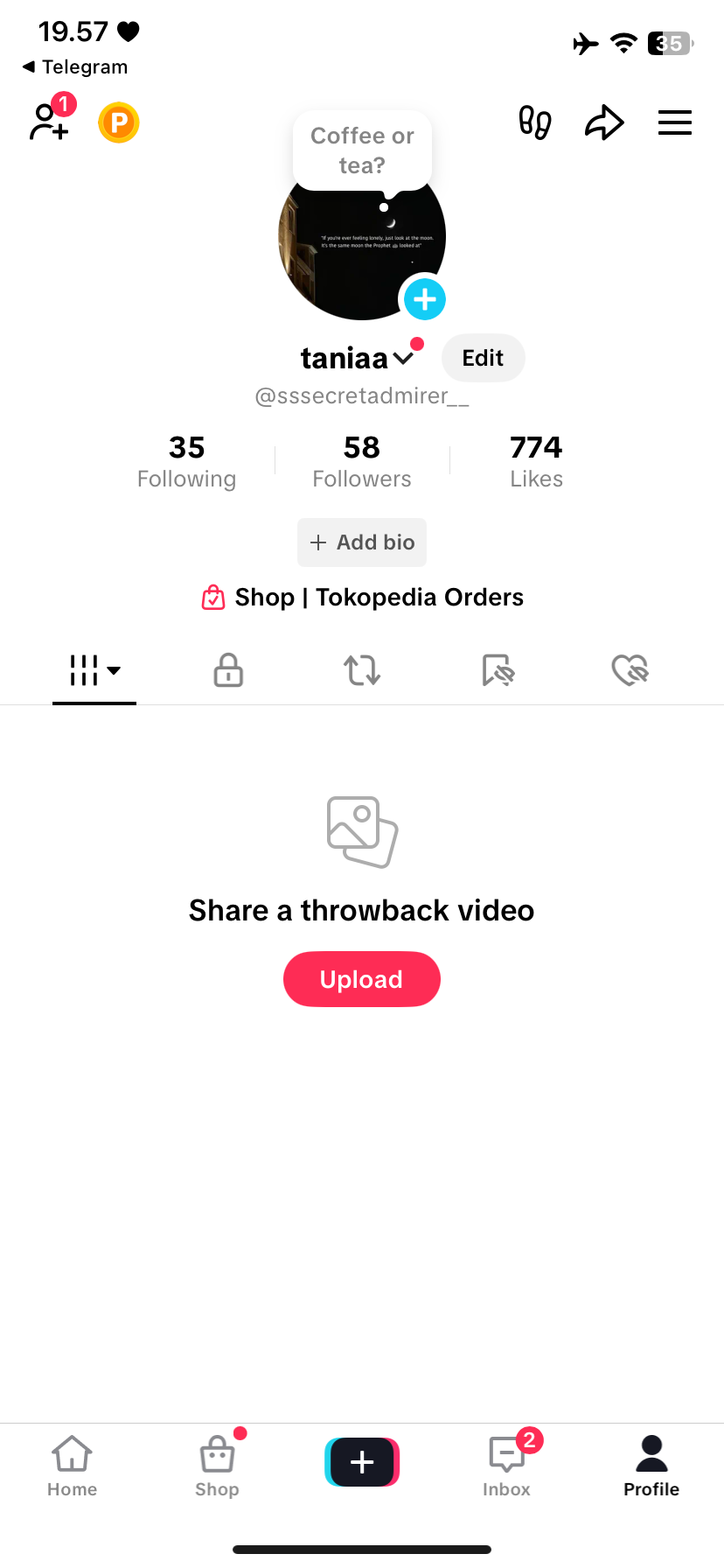Edit the profile

coord(483,358)
